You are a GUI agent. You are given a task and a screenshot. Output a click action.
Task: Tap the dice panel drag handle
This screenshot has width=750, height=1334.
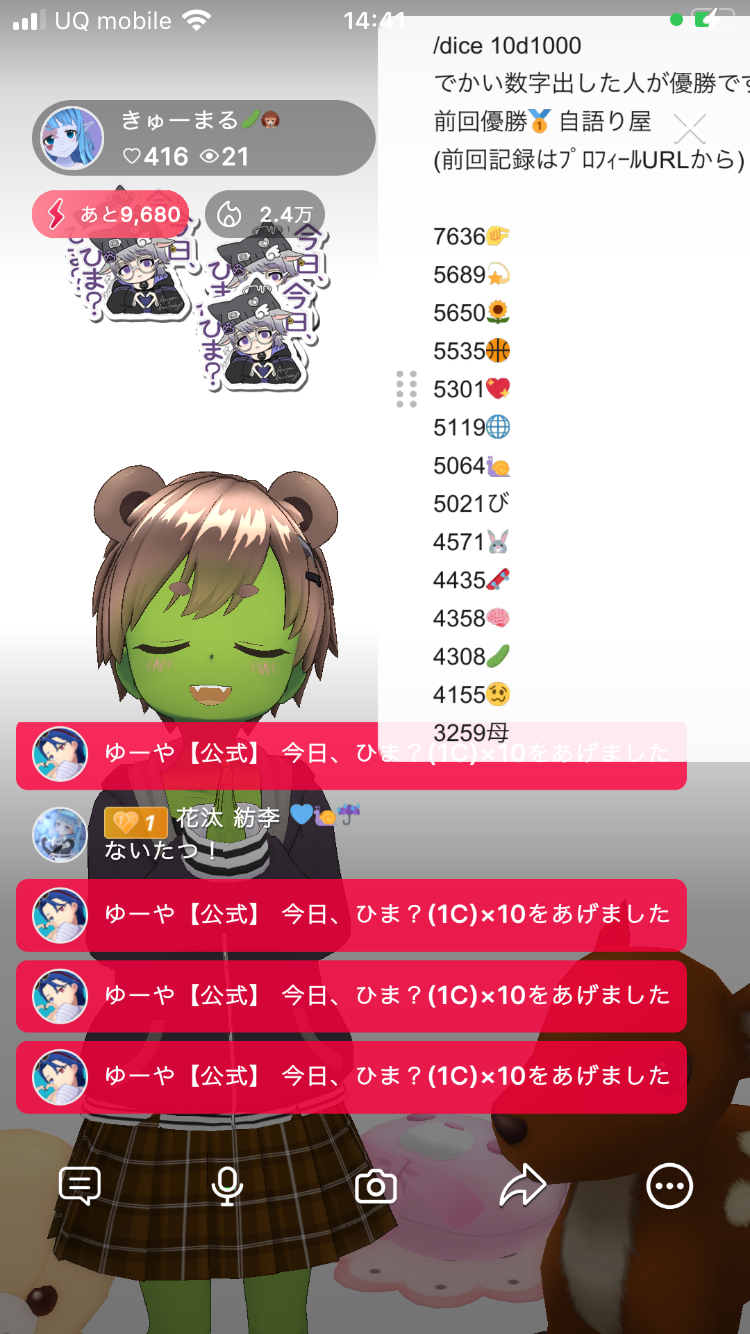coord(406,388)
